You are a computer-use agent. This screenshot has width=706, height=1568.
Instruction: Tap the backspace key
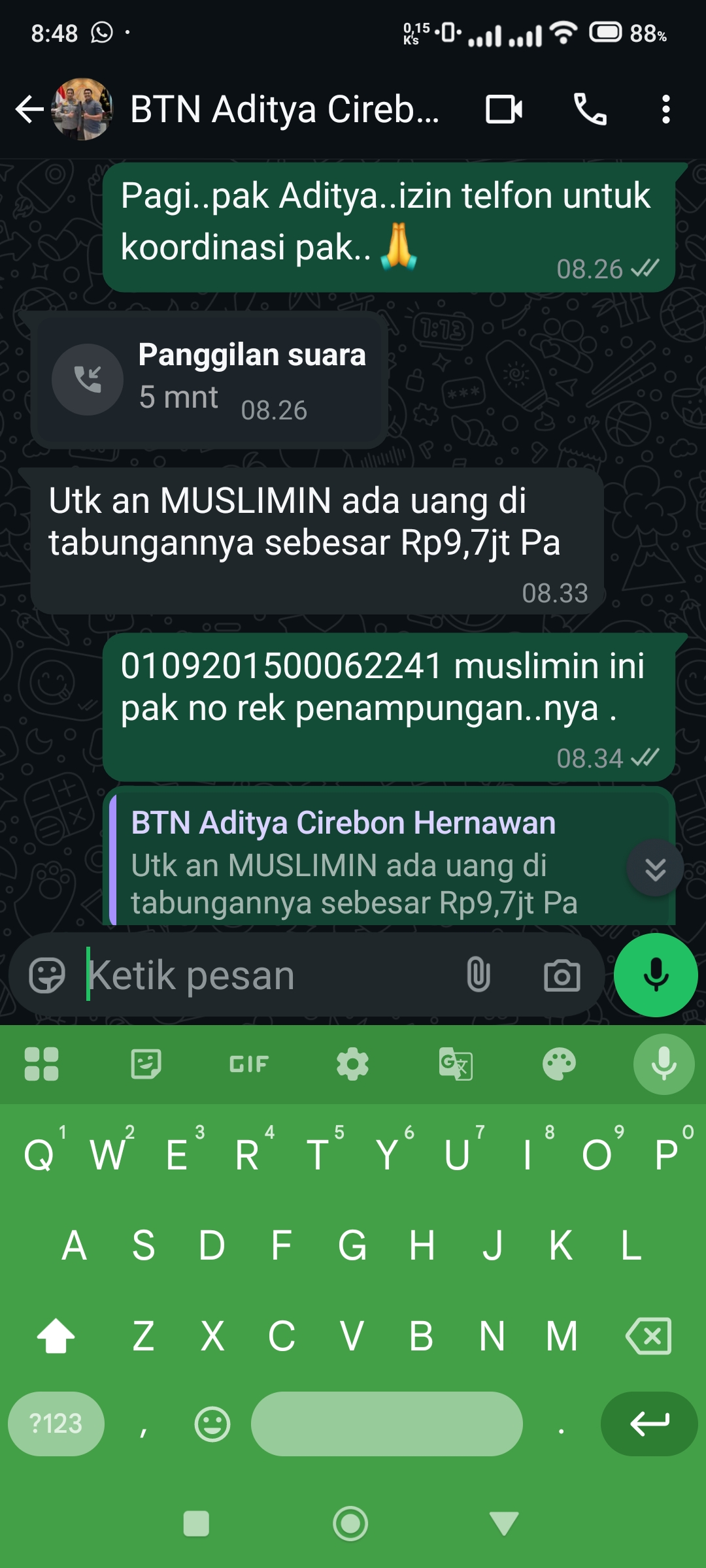648,1336
